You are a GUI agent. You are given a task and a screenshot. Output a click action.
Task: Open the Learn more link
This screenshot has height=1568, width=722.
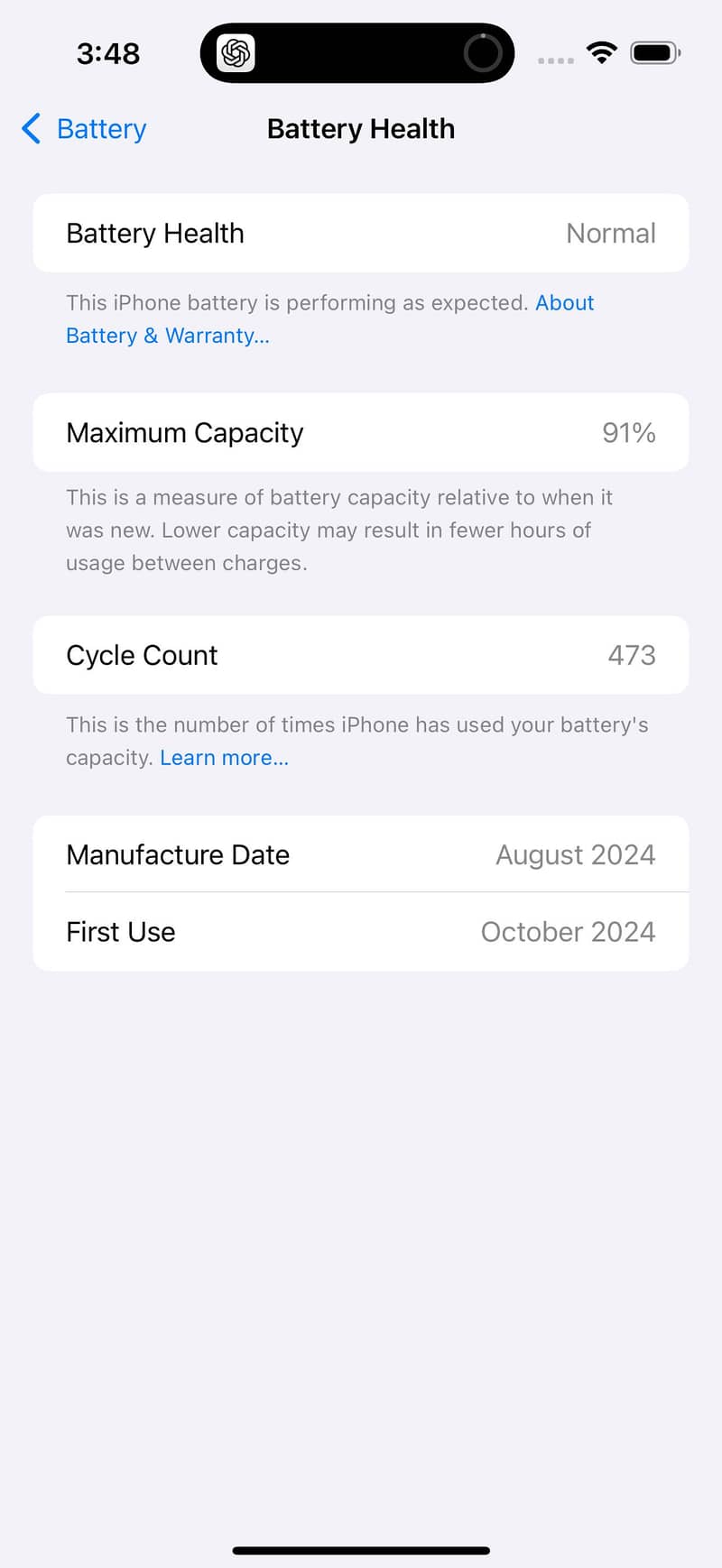[x=224, y=757]
